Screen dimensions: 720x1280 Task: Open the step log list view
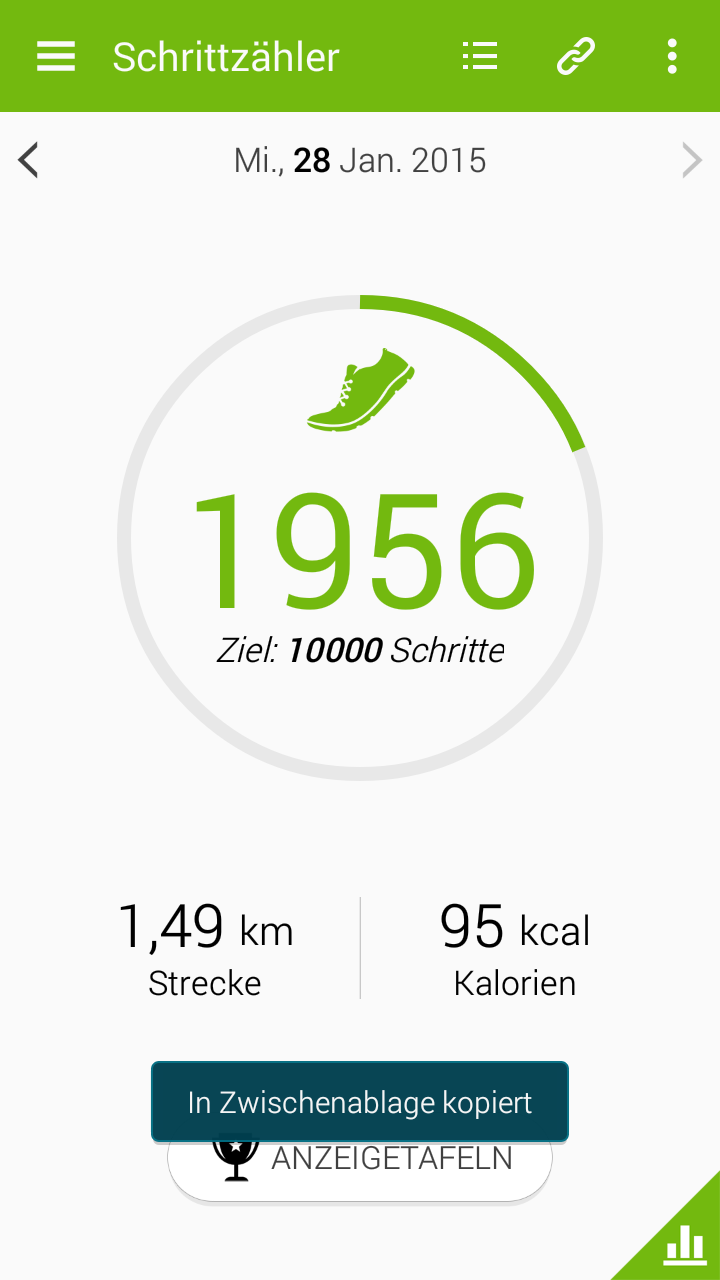click(x=480, y=56)
